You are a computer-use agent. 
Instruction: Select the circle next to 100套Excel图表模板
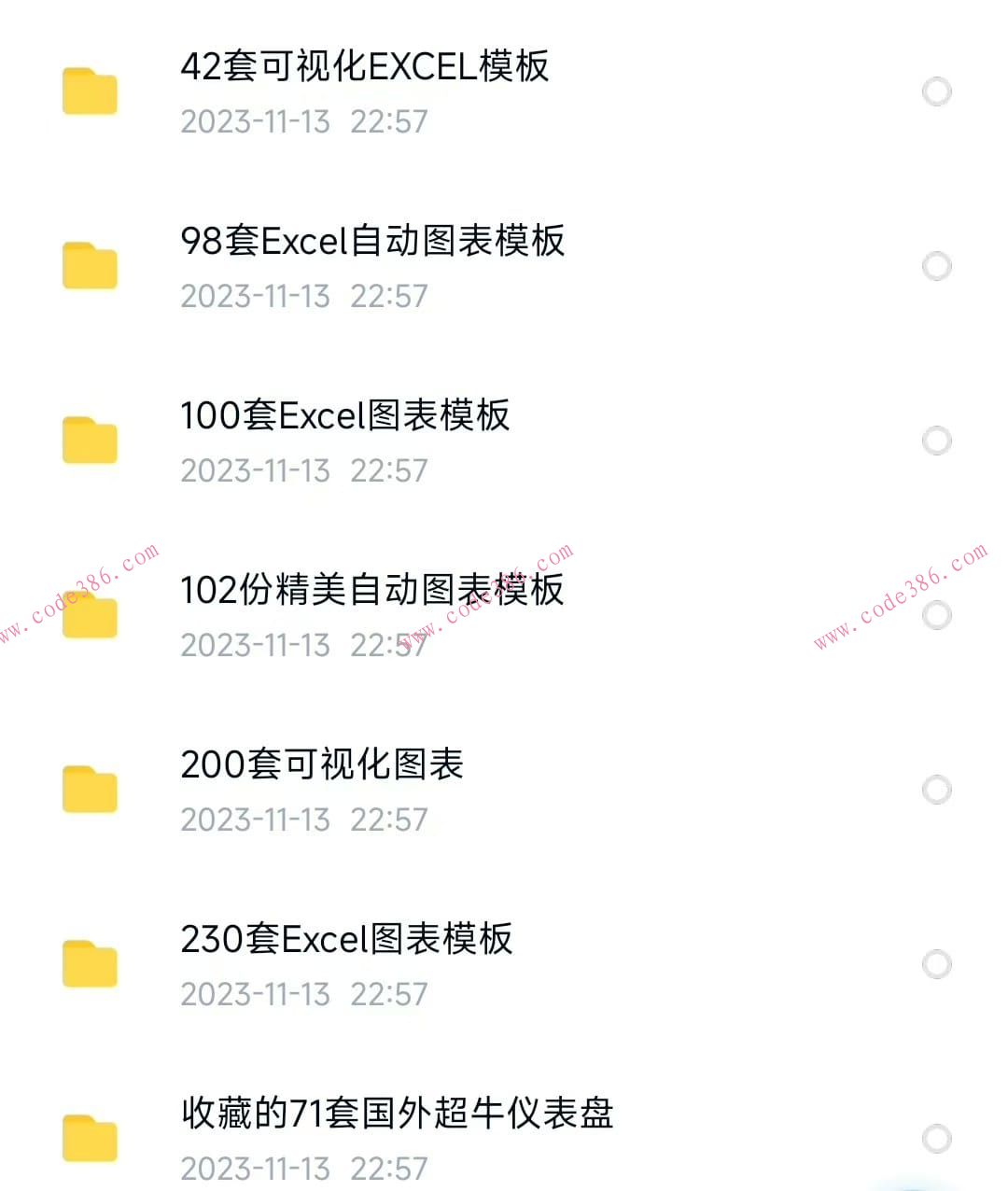(x=936, y=439)
